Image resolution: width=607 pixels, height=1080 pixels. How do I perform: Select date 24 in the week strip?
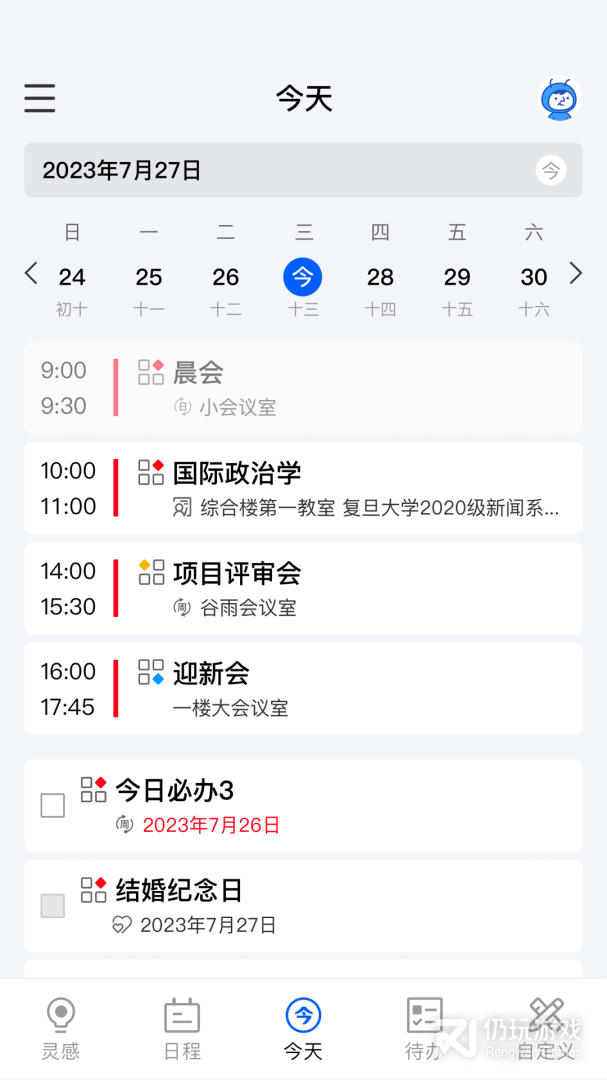click(72, 277)
